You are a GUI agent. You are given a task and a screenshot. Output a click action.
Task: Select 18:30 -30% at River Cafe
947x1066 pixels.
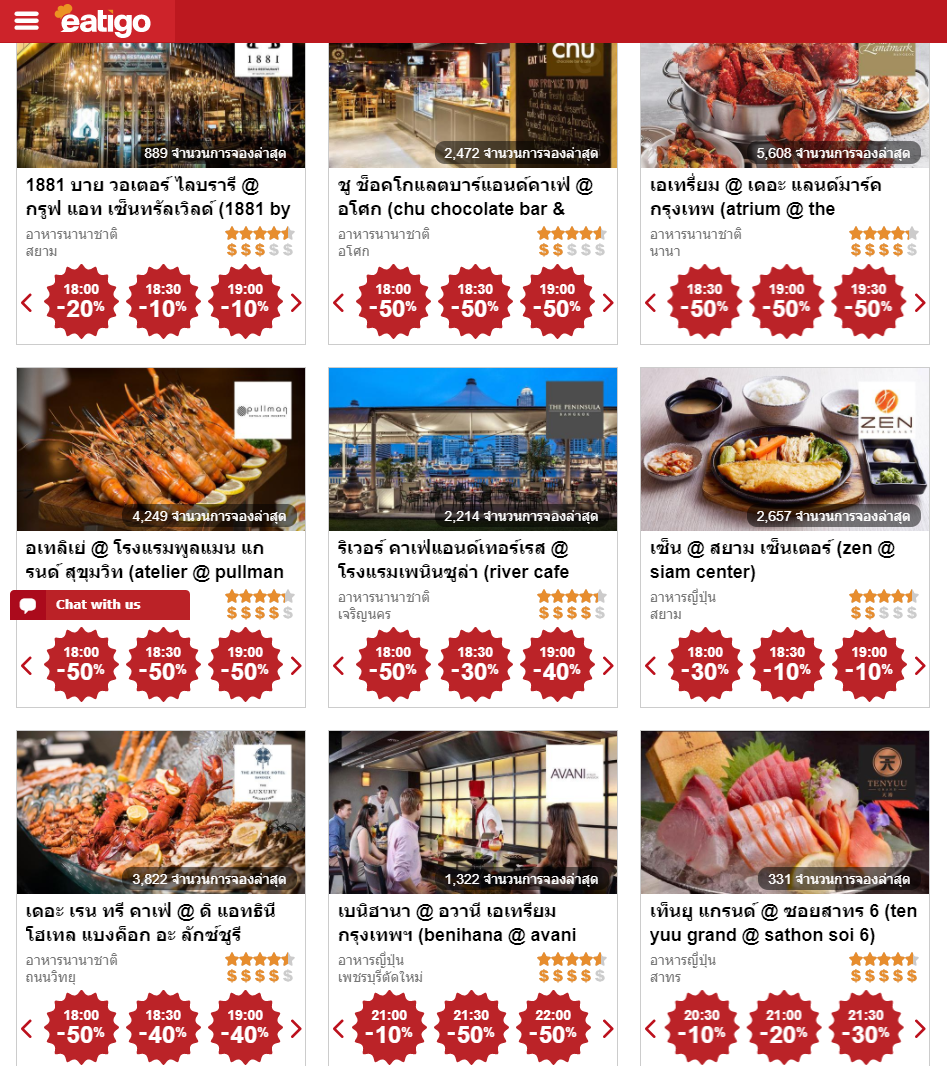(475, 664)
